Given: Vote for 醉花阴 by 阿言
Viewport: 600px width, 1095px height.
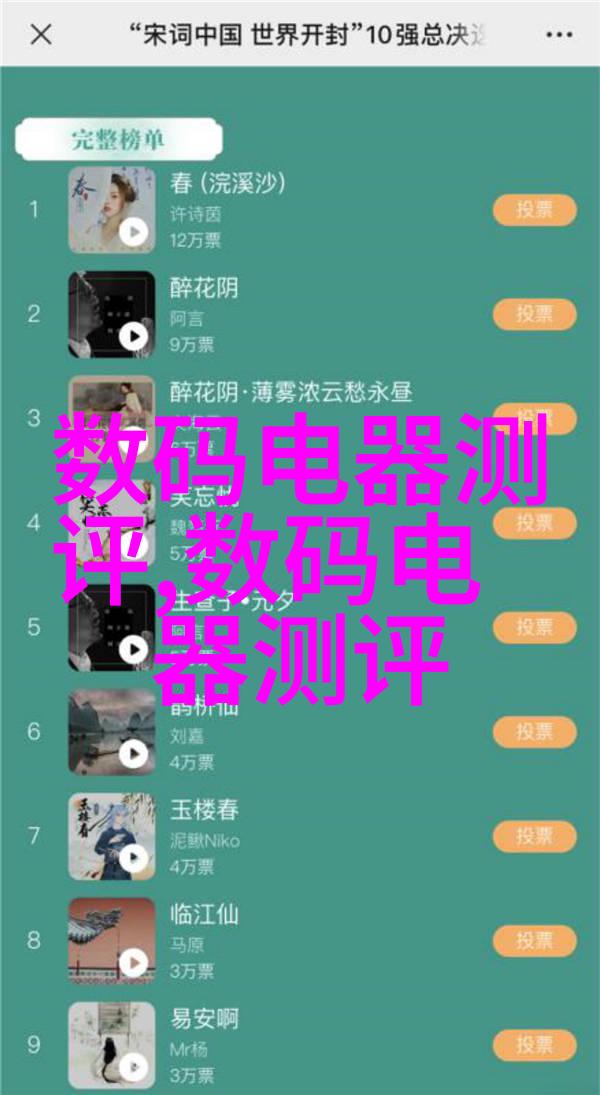Looking at the screenshot, I should tap(534, 314).
